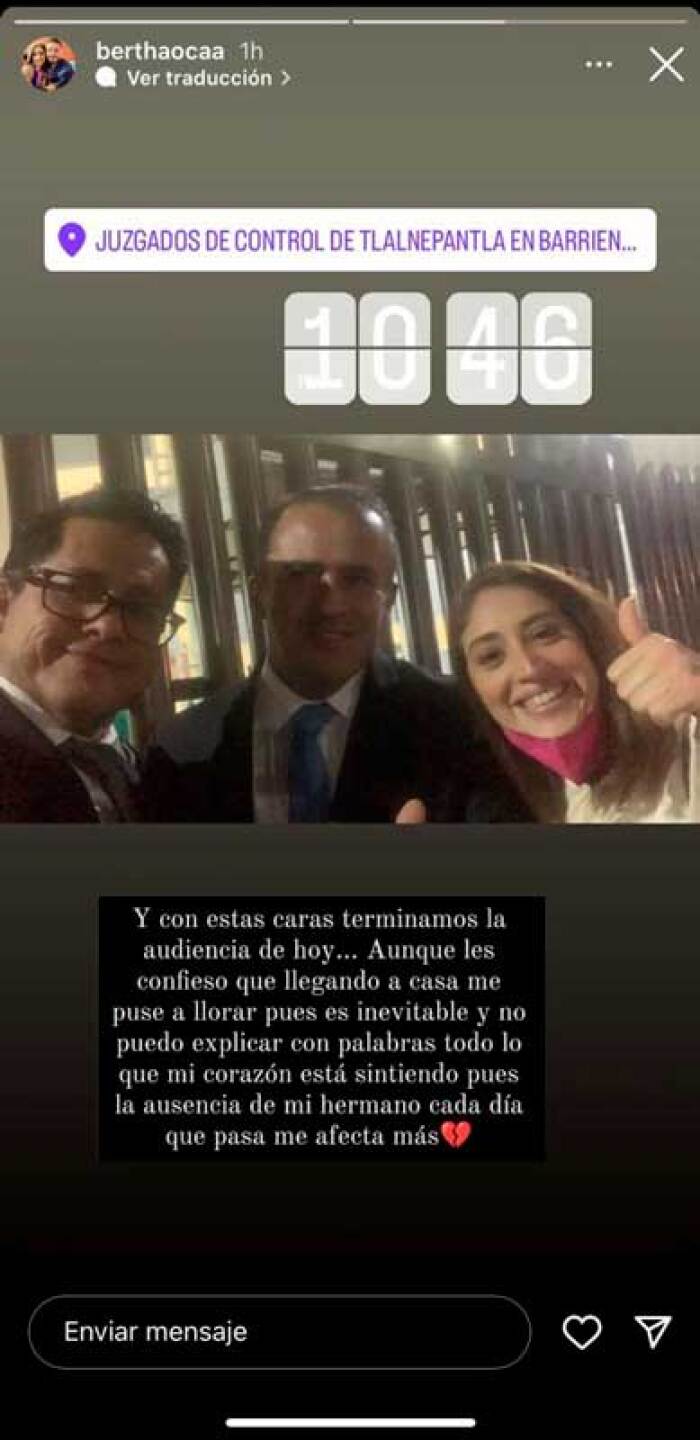
Task: Tap the Enviar mensaje reply field
Action: pyautogui.click(x=279, y=1332)
